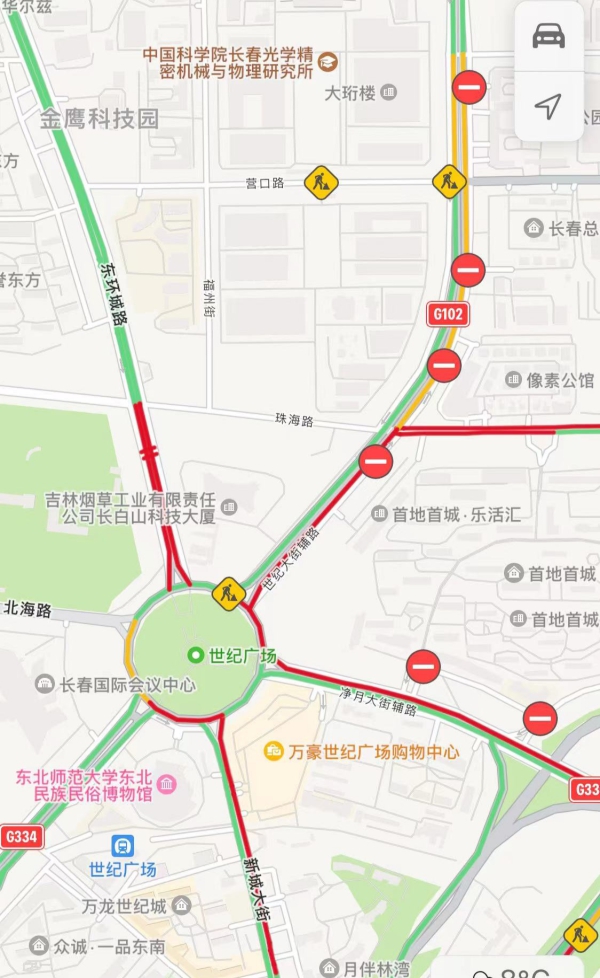Open 长春国际会议中心 place details

pos(45,685)
